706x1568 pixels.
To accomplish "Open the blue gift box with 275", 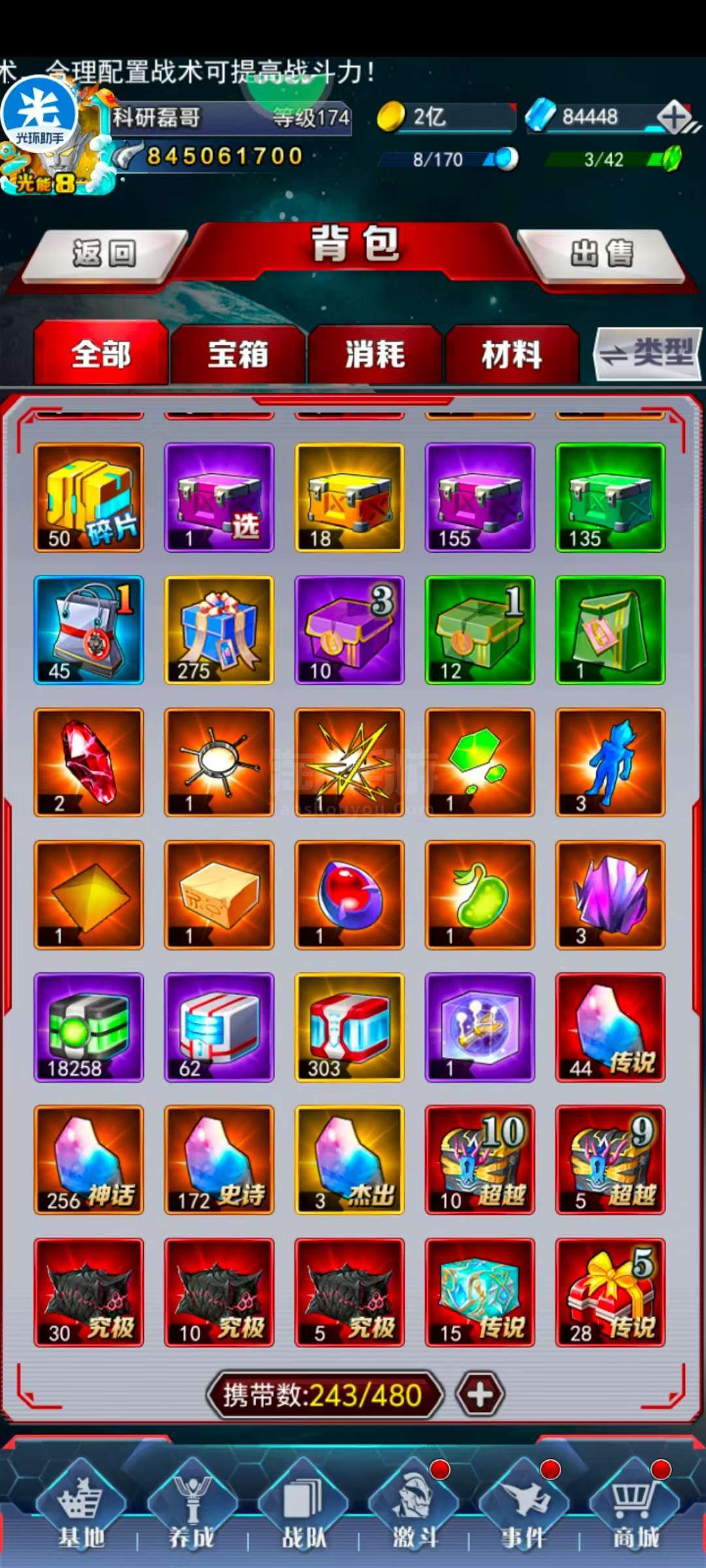I will [219, 630].
